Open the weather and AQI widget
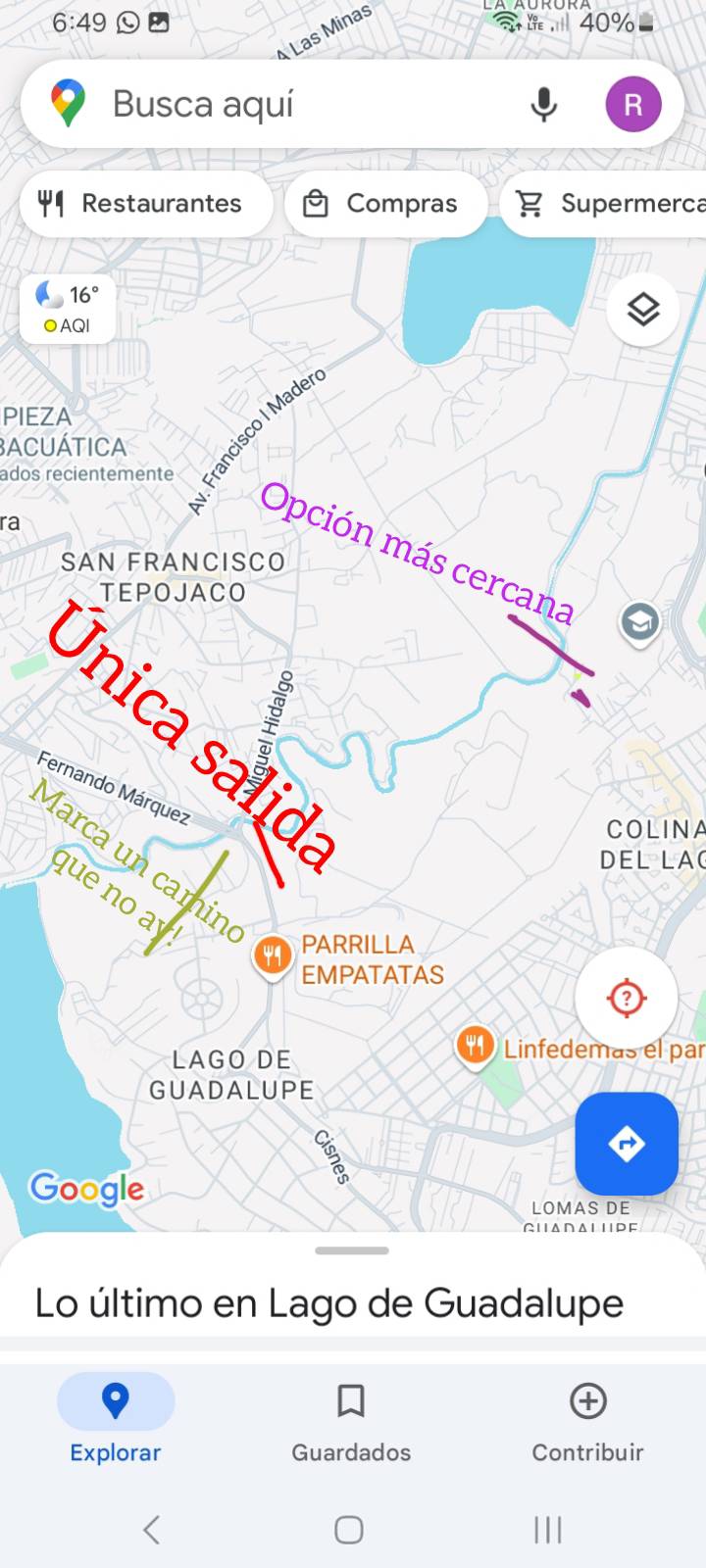706x1568 pixels. [x=68, y=309]
